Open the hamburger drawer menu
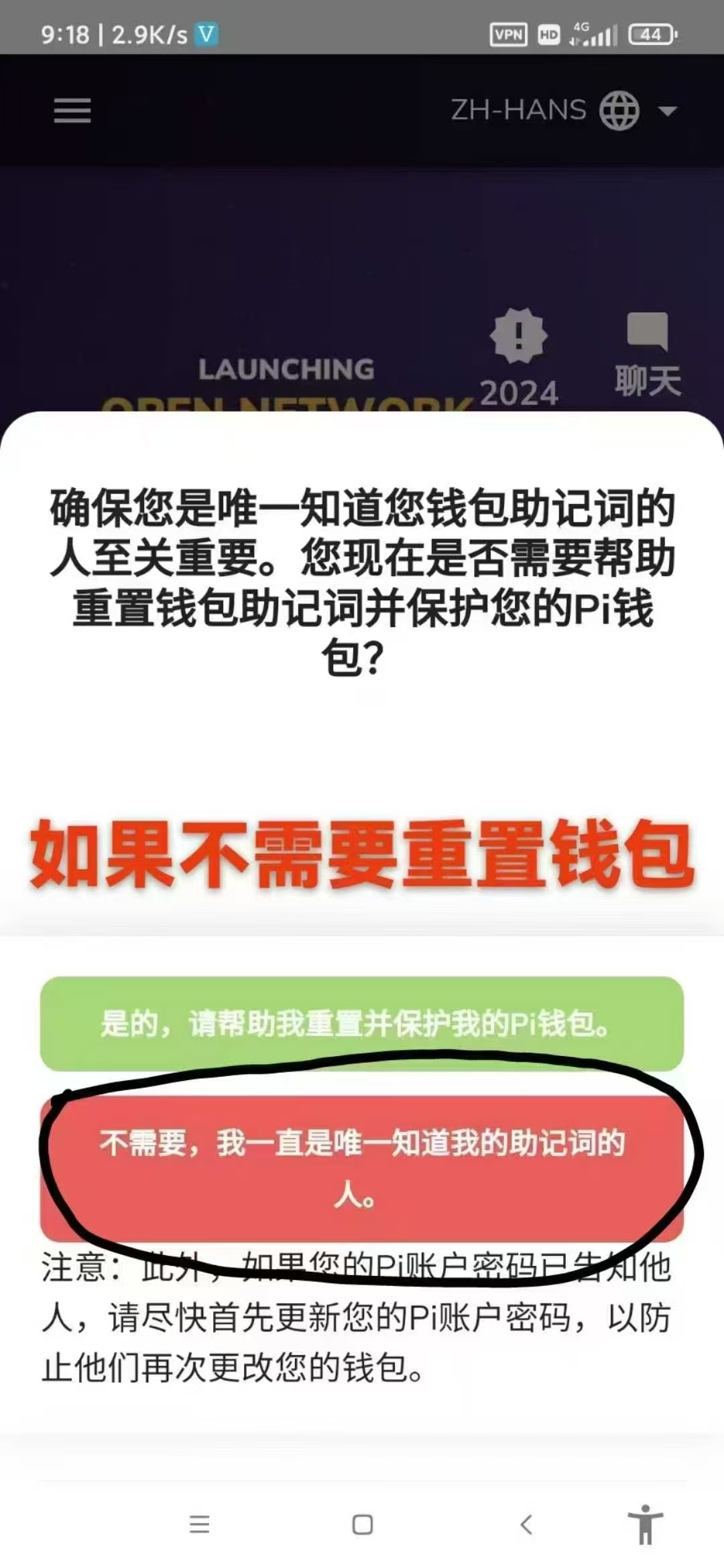Screen dimensions: 724x1568 point(72,111)
